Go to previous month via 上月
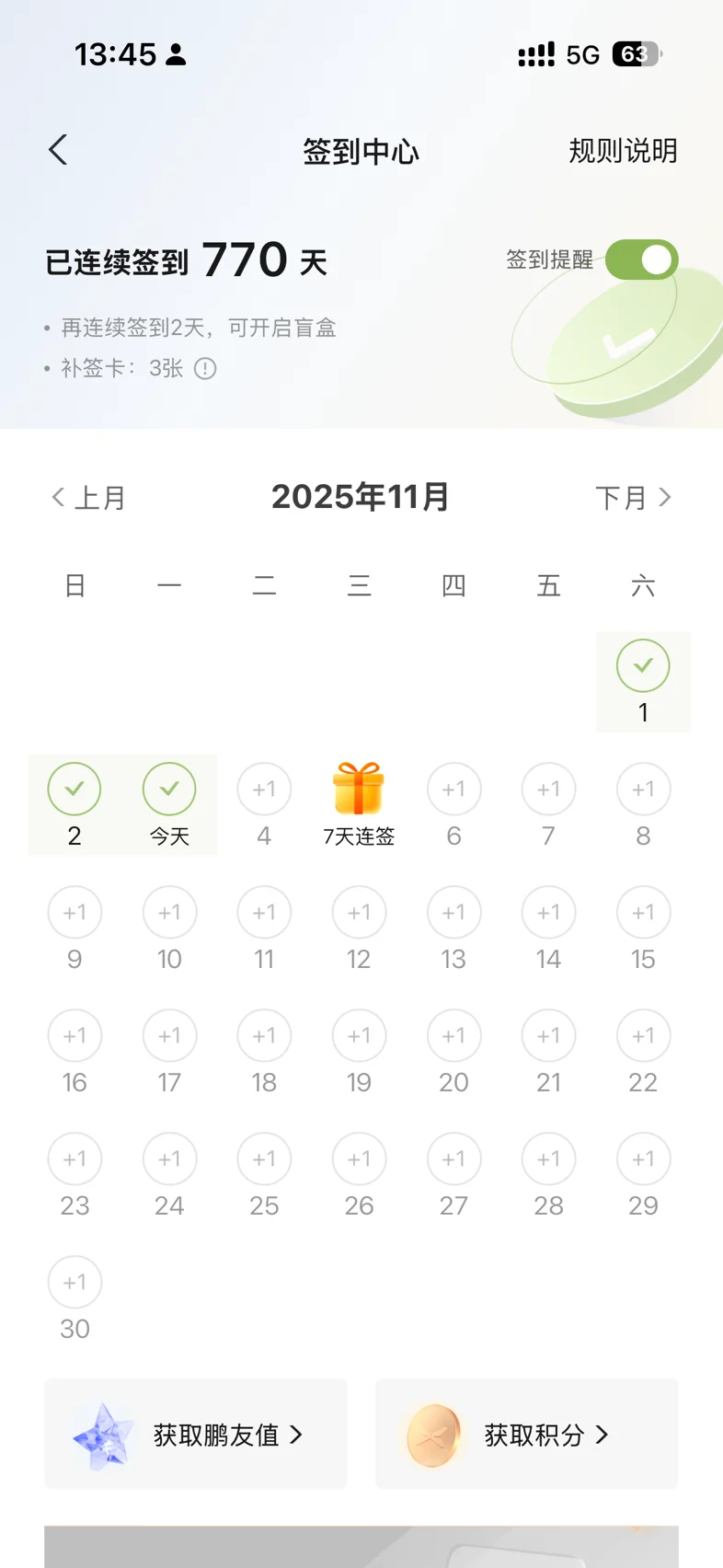Screen dimensions: 723x1568 point(88,498)
